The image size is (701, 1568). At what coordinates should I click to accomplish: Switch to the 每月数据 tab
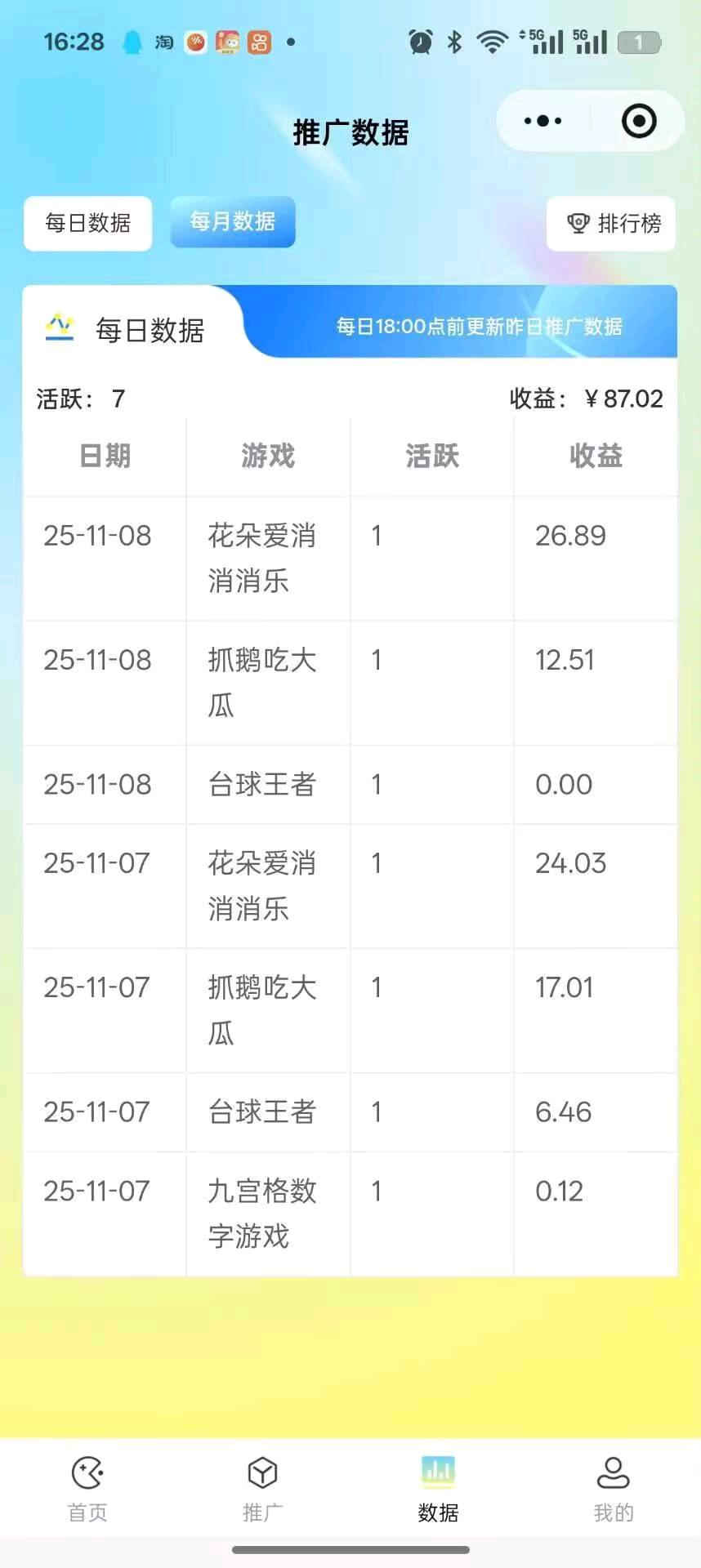232,221
